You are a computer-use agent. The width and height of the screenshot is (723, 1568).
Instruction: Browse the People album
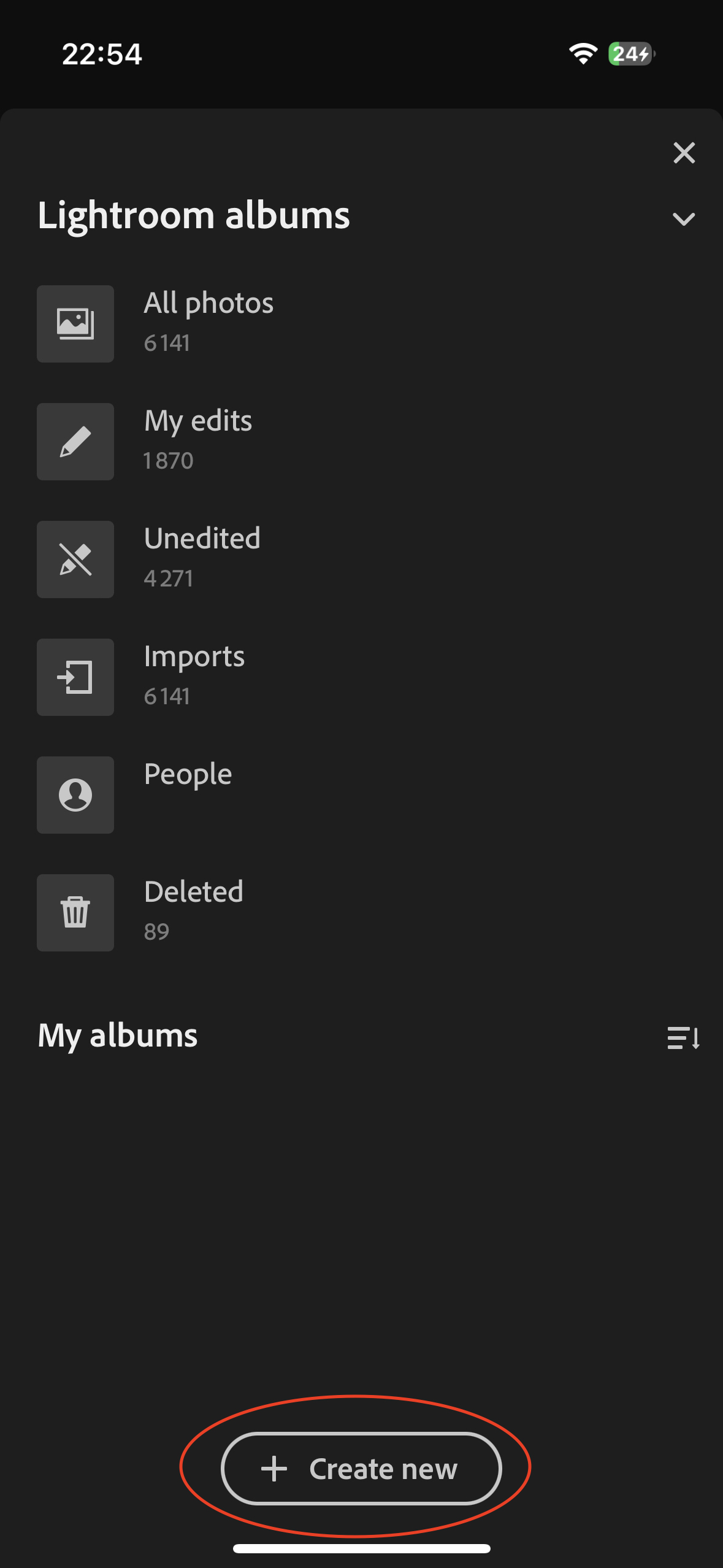click(188, 794)
